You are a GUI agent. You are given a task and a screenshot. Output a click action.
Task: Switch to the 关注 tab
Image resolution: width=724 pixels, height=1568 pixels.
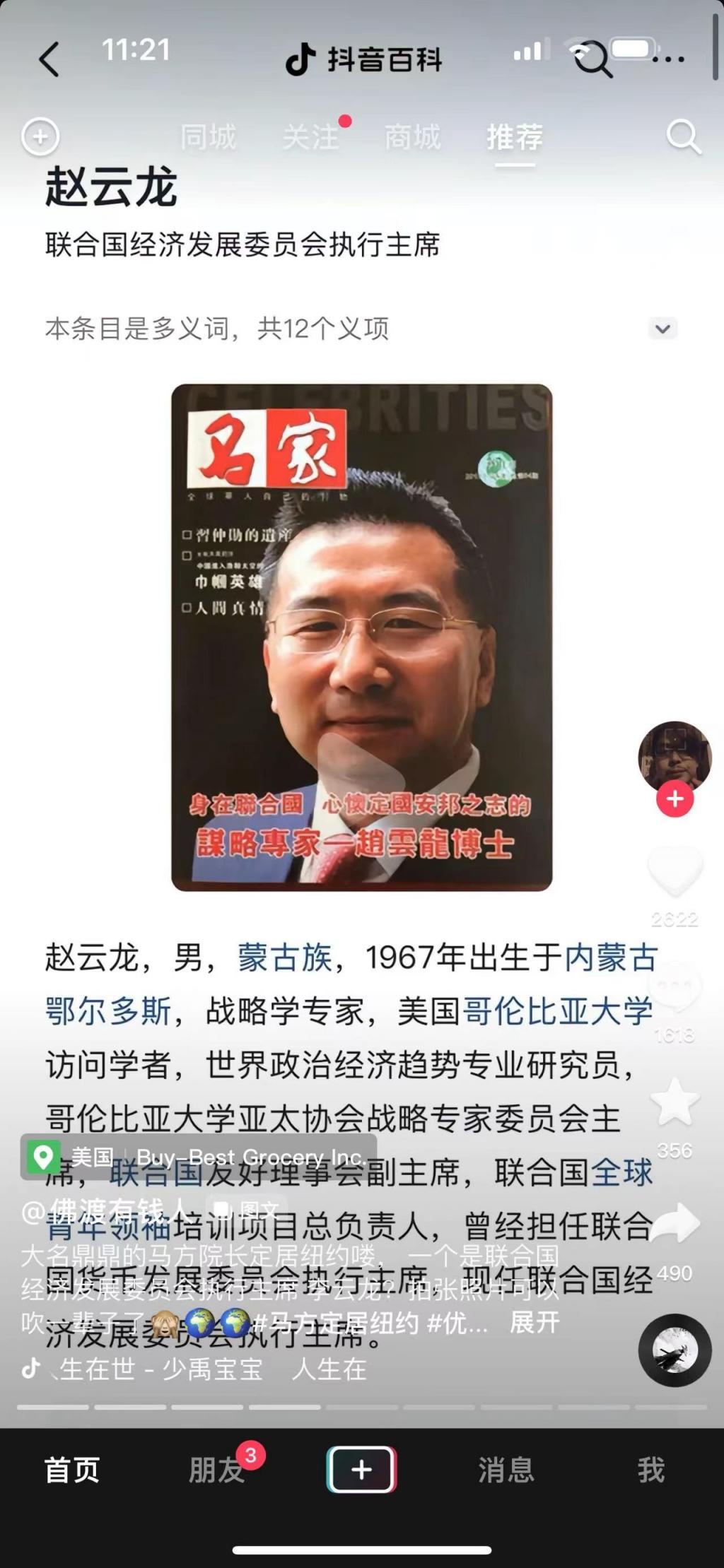310,137
